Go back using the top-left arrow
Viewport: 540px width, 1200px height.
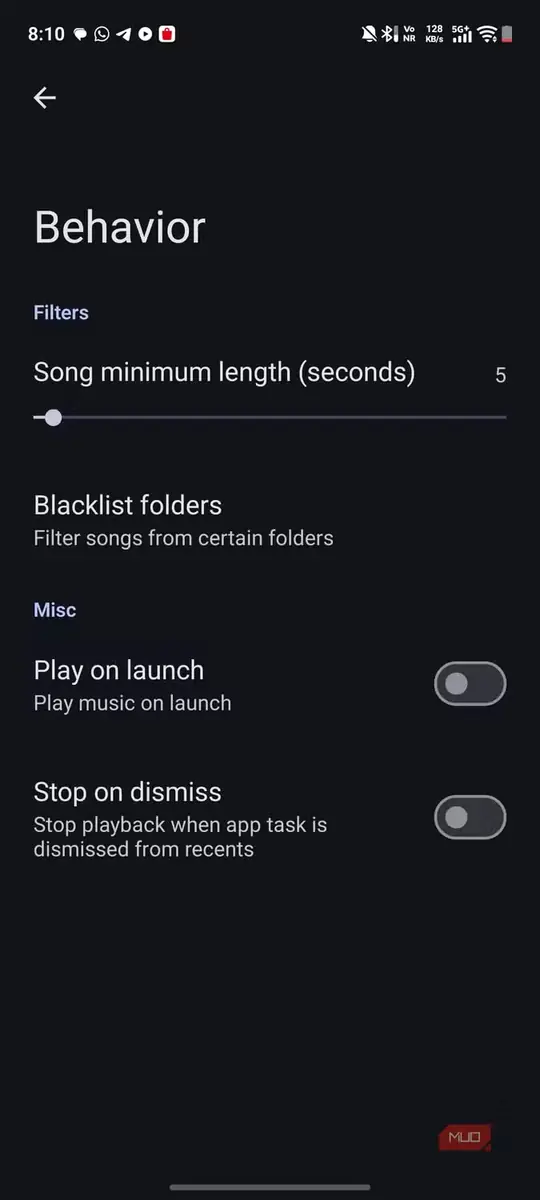pos(44,97)
